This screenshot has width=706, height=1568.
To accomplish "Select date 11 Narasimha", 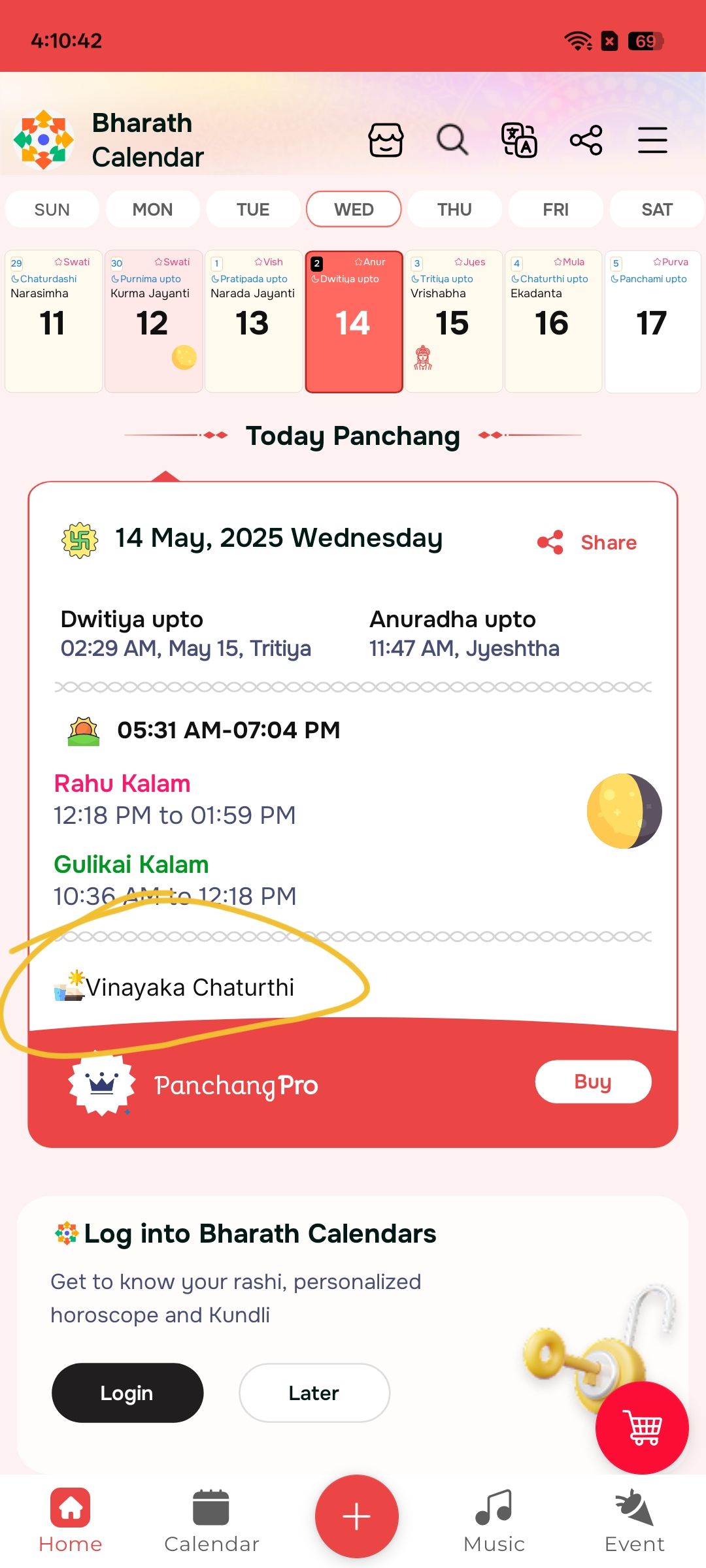I will tap(54, 321).
